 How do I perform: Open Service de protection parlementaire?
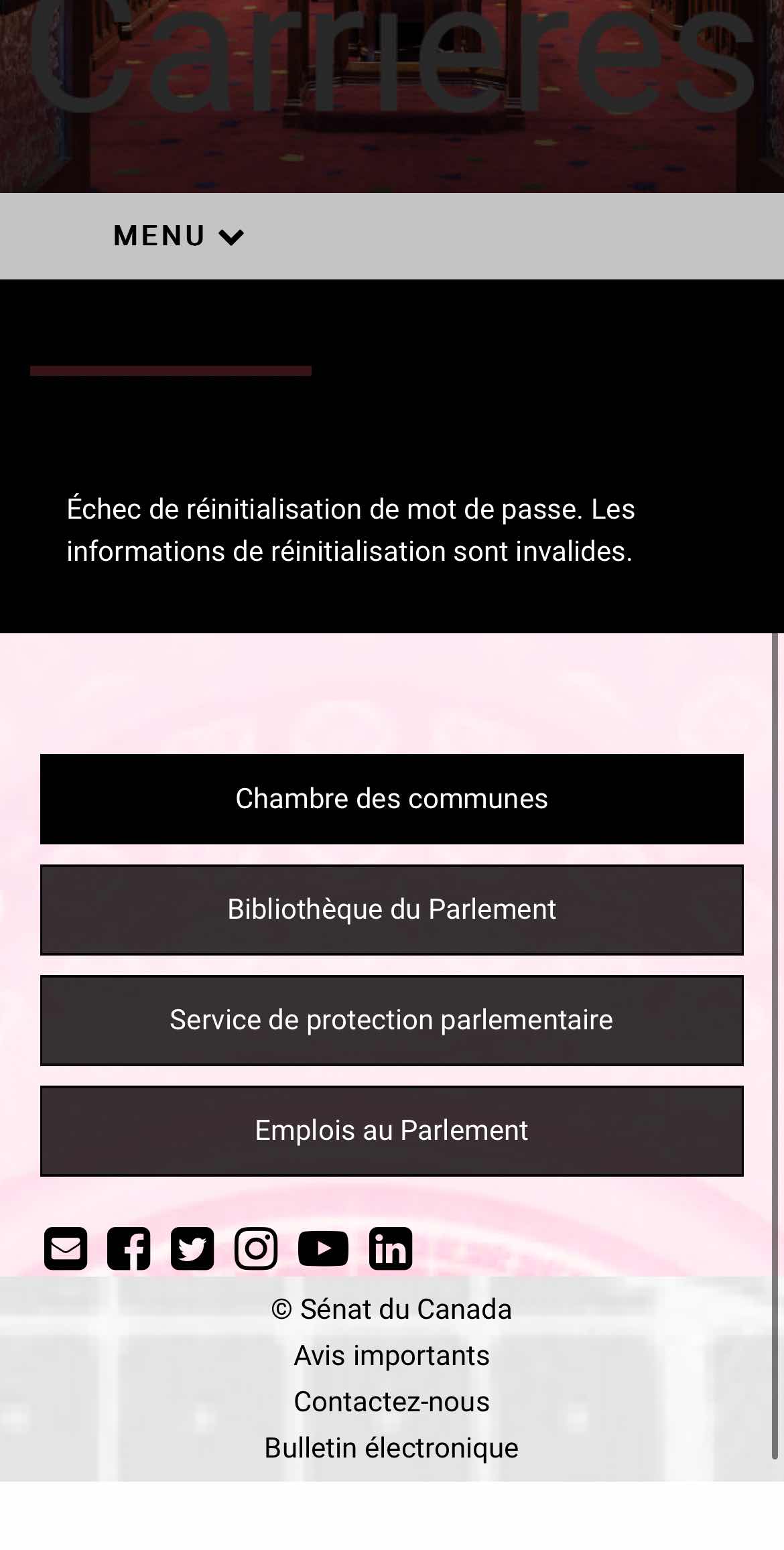(392, 1020)
